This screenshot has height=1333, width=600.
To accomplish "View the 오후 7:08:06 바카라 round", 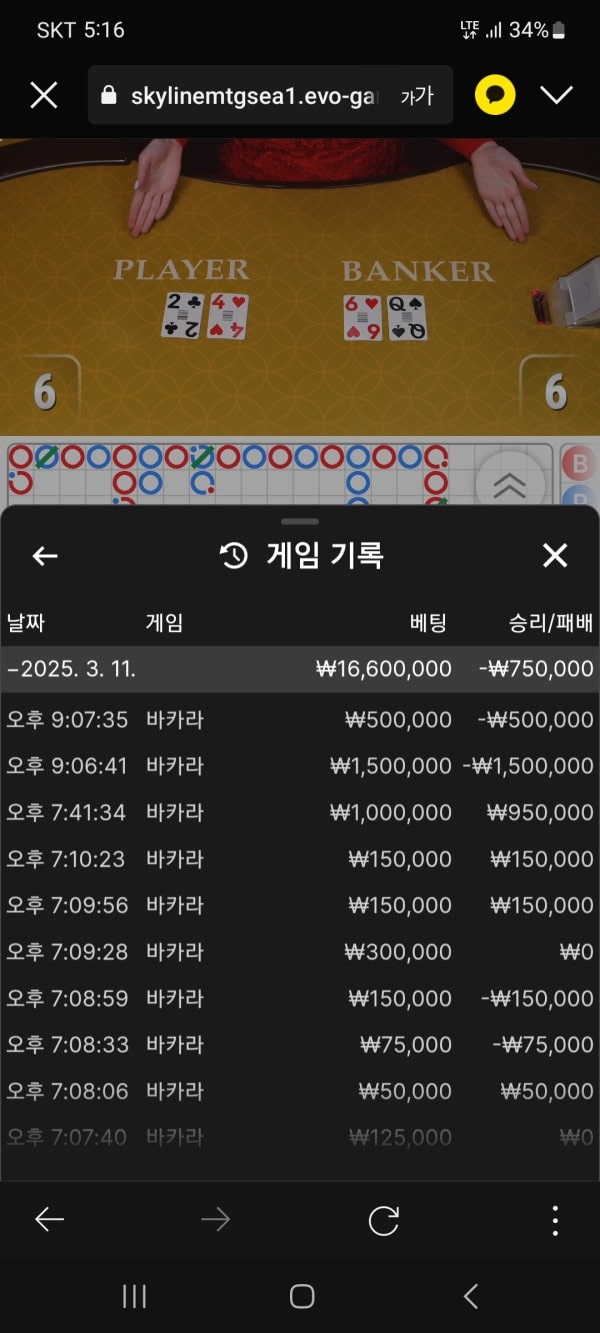I will (300, 1091).
